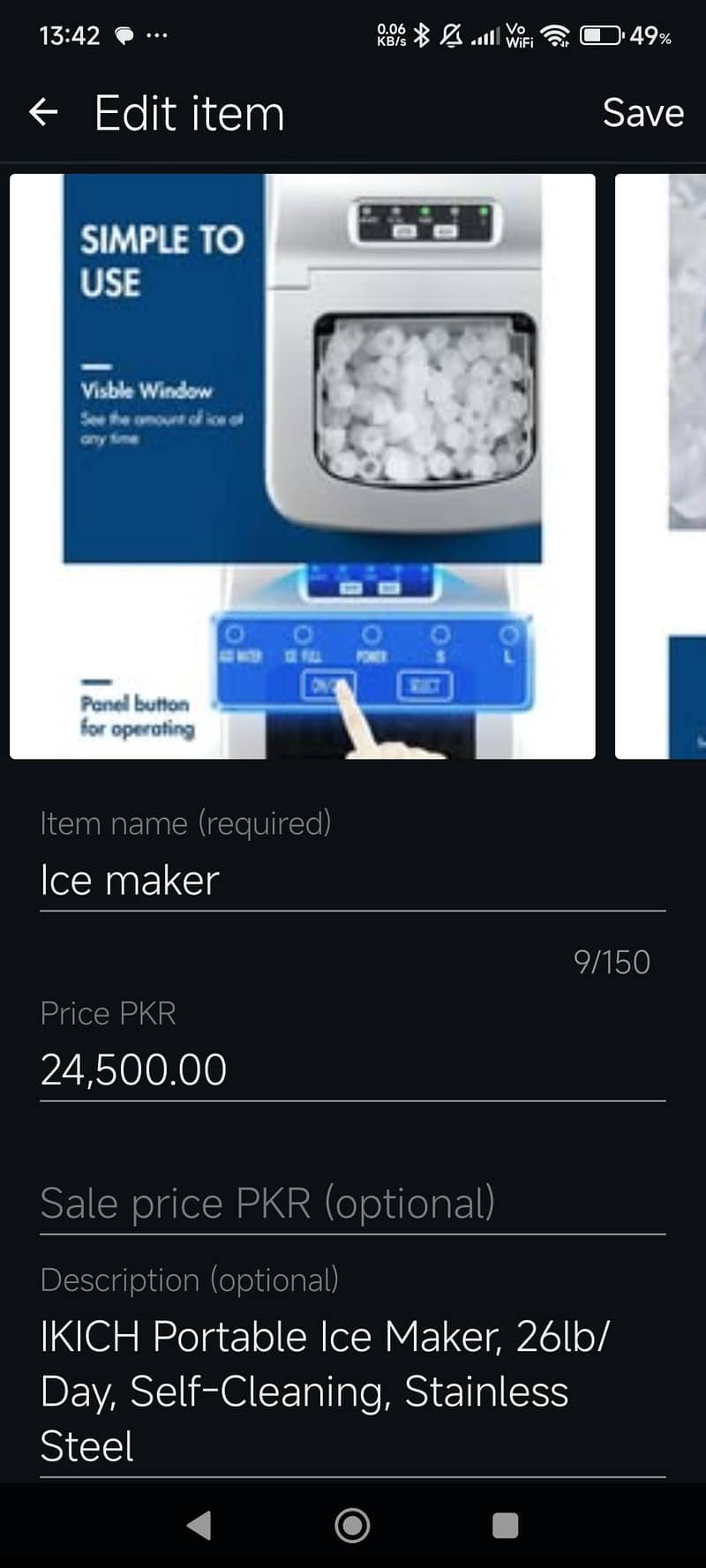Select the Item name field containing Ice maker
Screen dimensions: 706x1568
pyautogui.click(x=353, y=879)
